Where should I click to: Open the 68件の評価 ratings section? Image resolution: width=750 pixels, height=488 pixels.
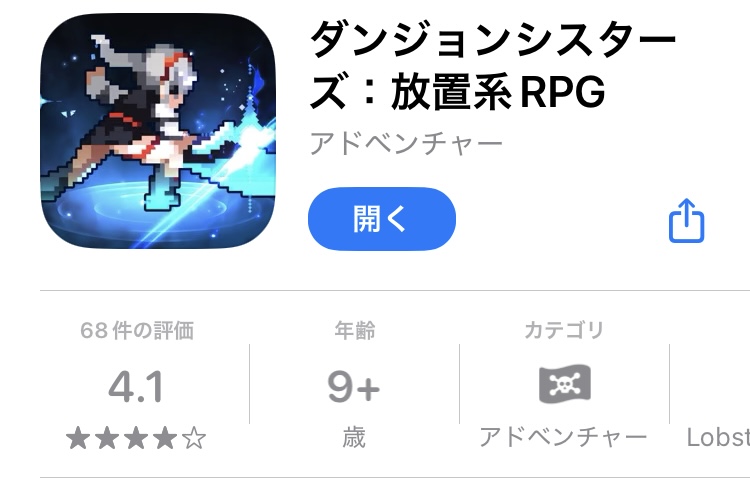[136, 386]
